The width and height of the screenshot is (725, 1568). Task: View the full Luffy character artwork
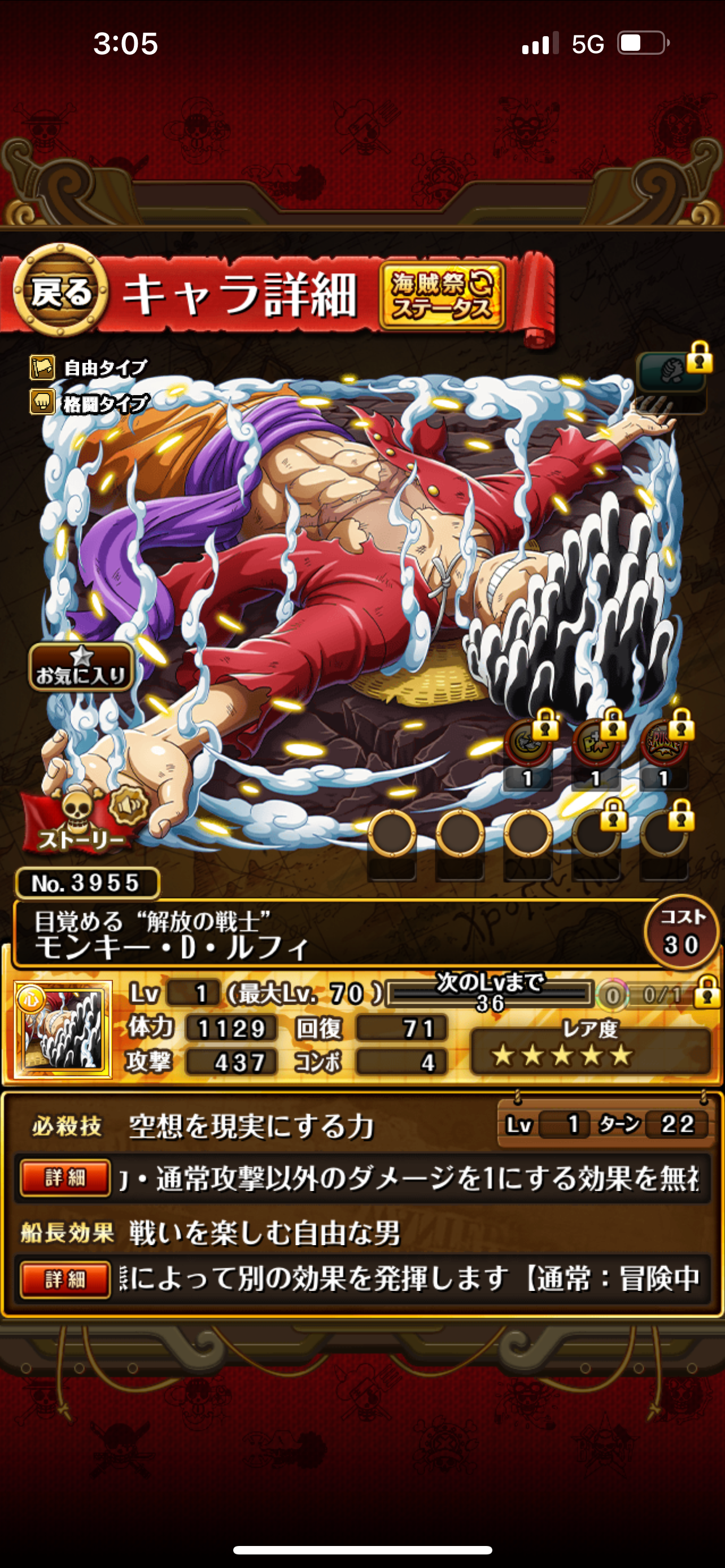coord(365,578)
